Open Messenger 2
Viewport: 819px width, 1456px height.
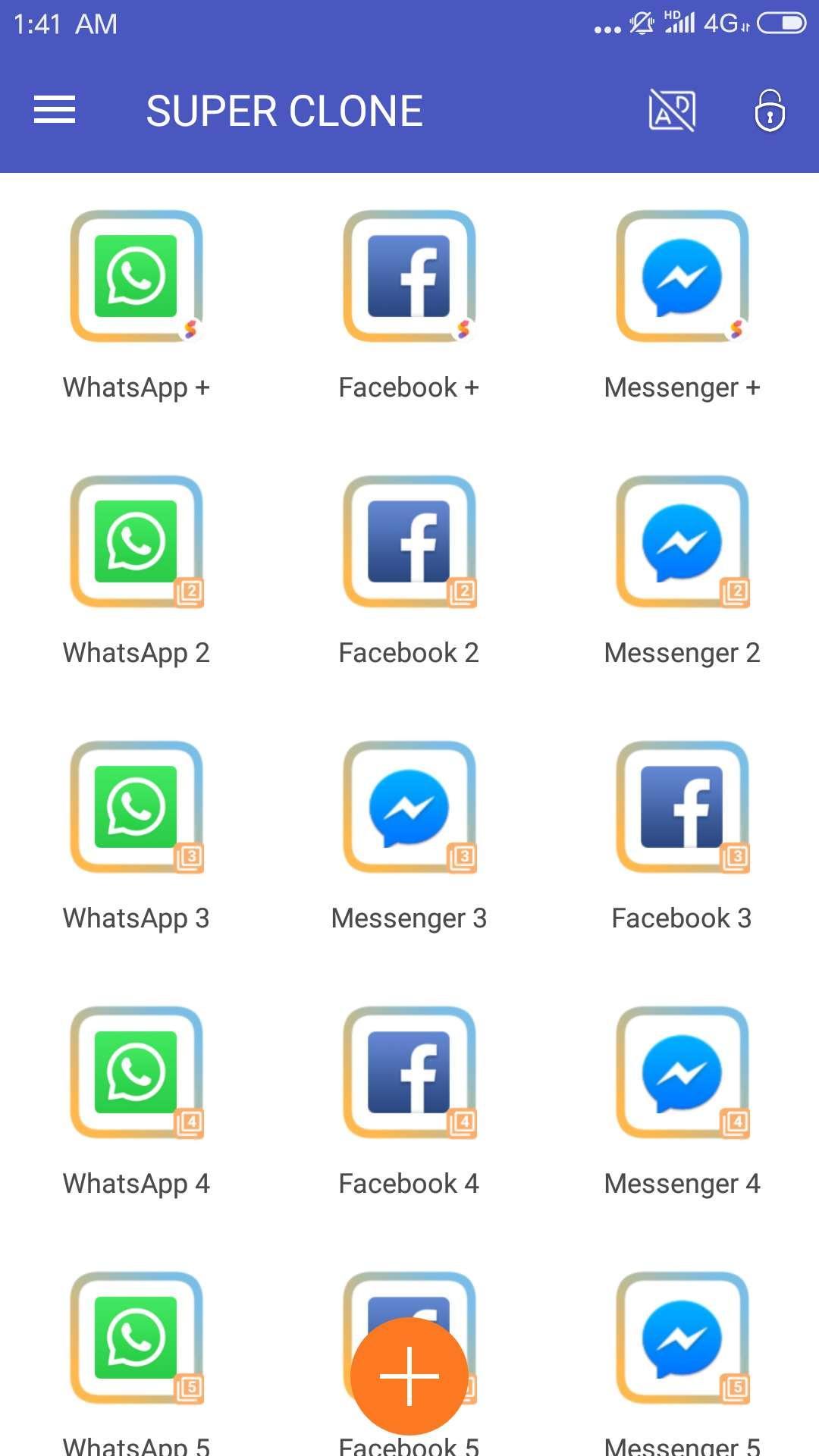tap(682, 542)
